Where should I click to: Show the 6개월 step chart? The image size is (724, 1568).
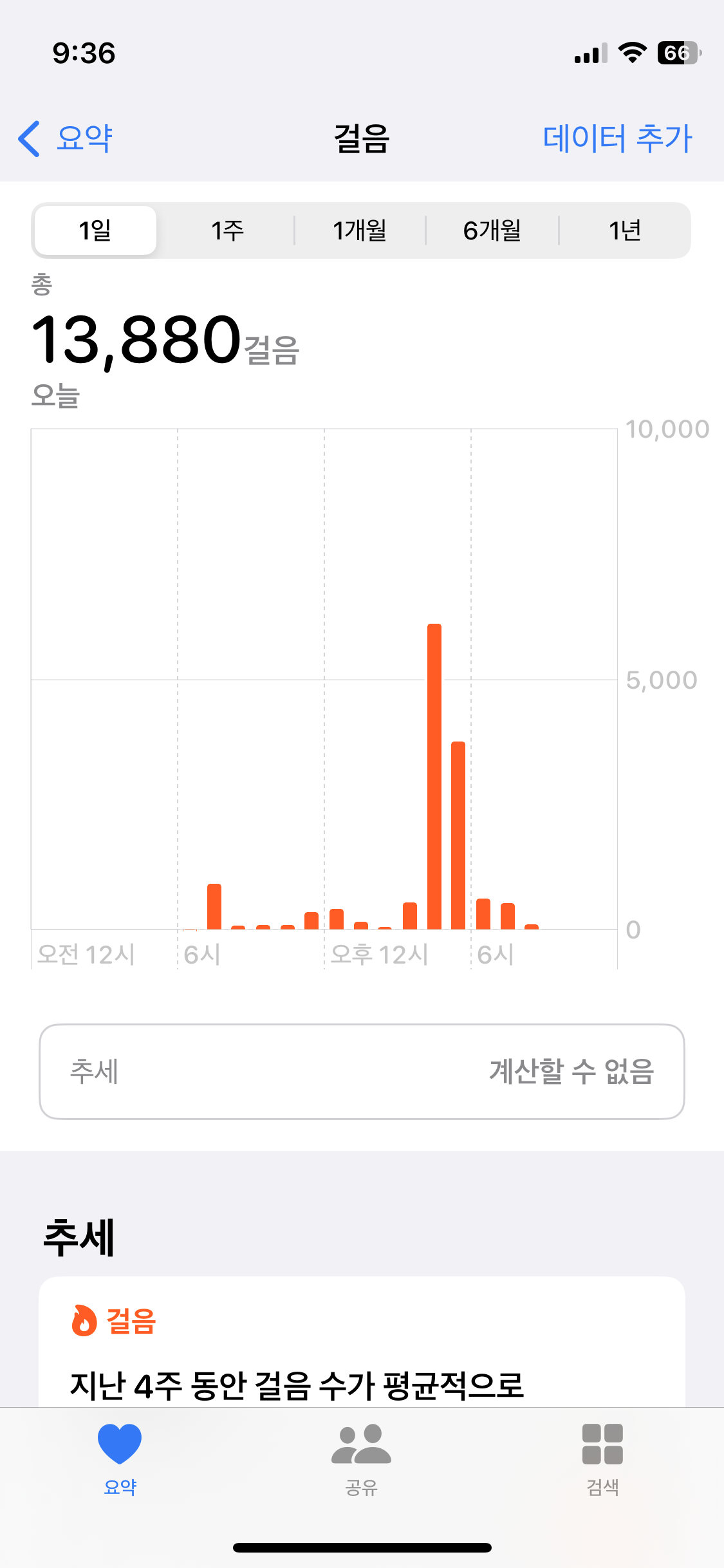[492, 230]
